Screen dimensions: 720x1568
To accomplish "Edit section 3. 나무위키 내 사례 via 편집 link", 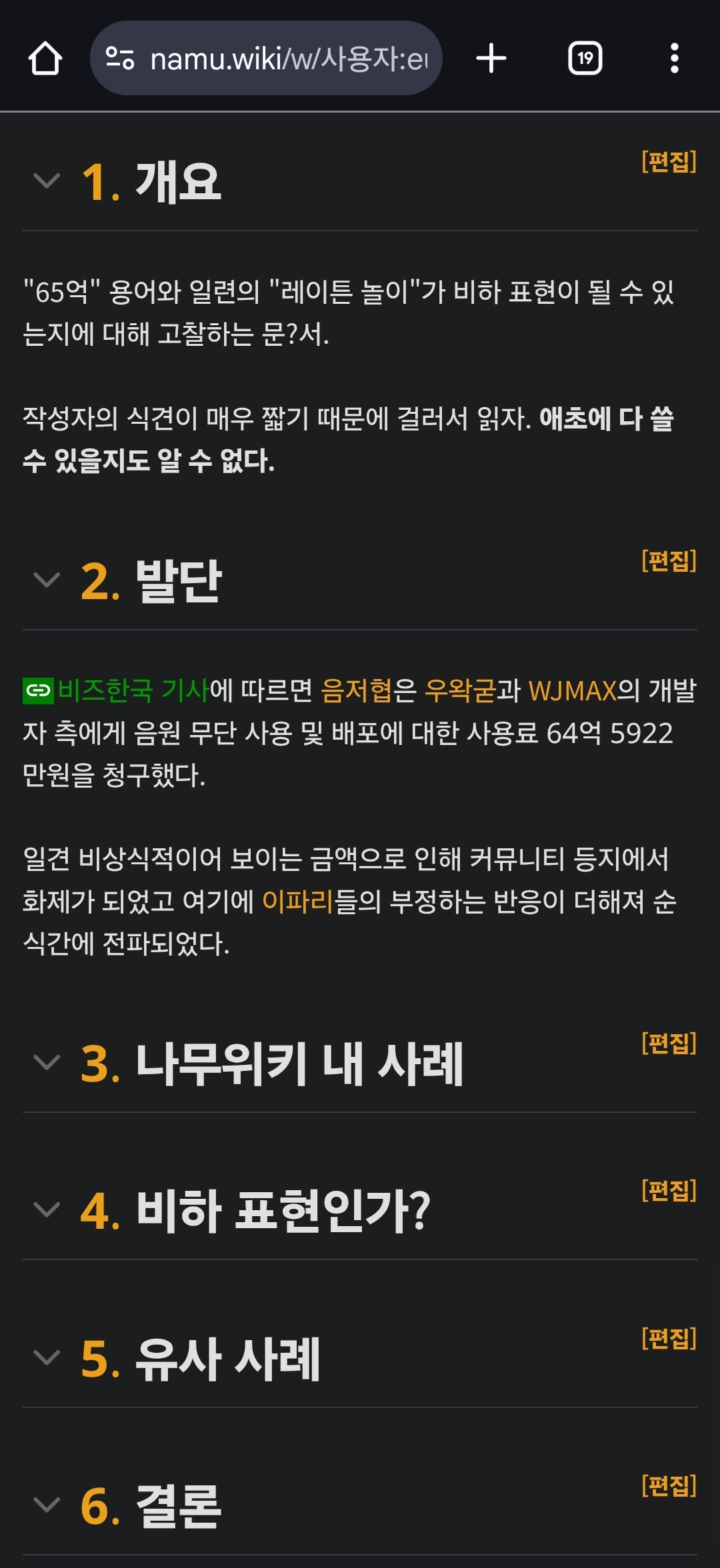I will 669,1043.
